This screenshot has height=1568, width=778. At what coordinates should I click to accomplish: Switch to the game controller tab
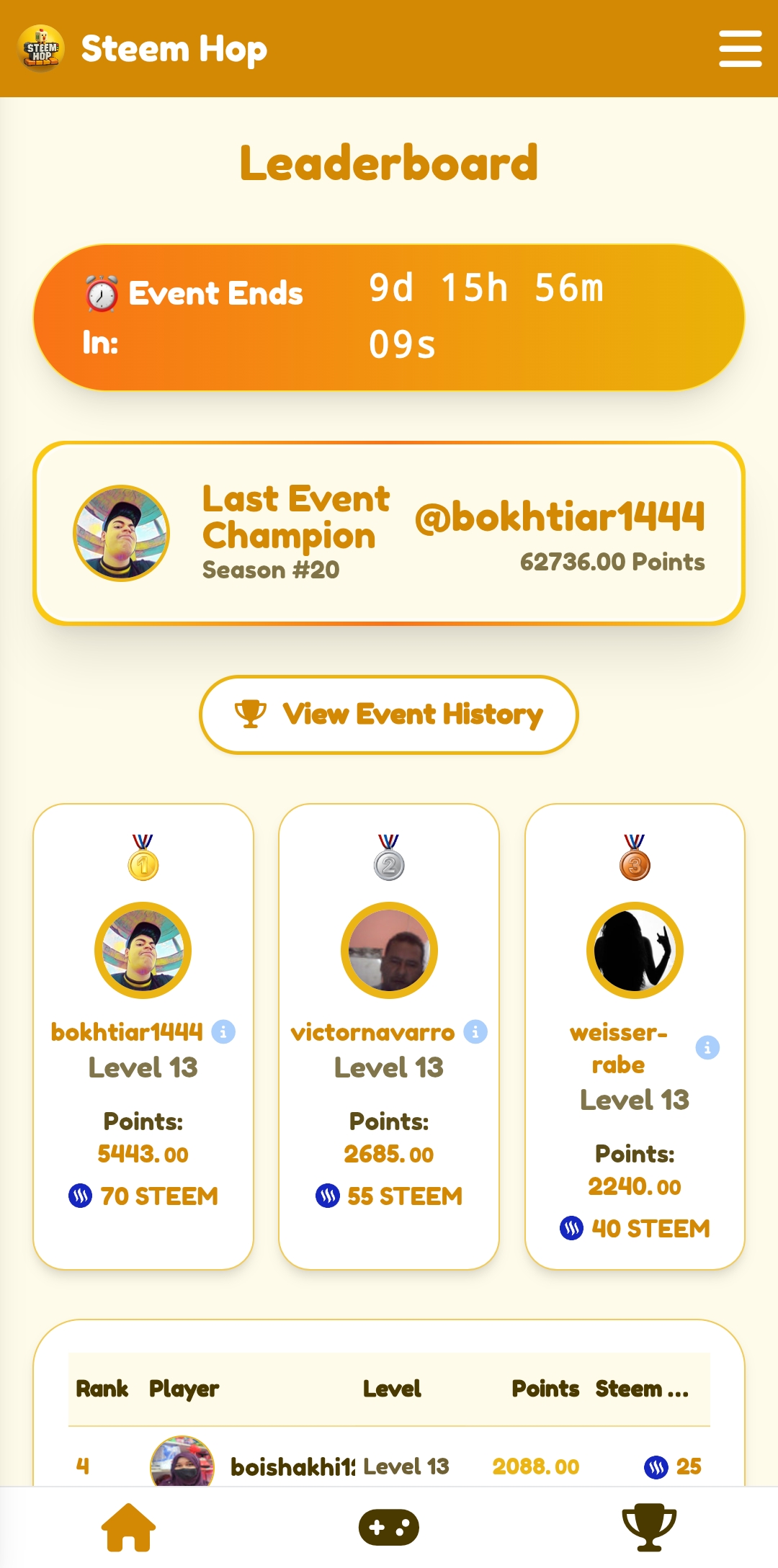[389, 1527]
